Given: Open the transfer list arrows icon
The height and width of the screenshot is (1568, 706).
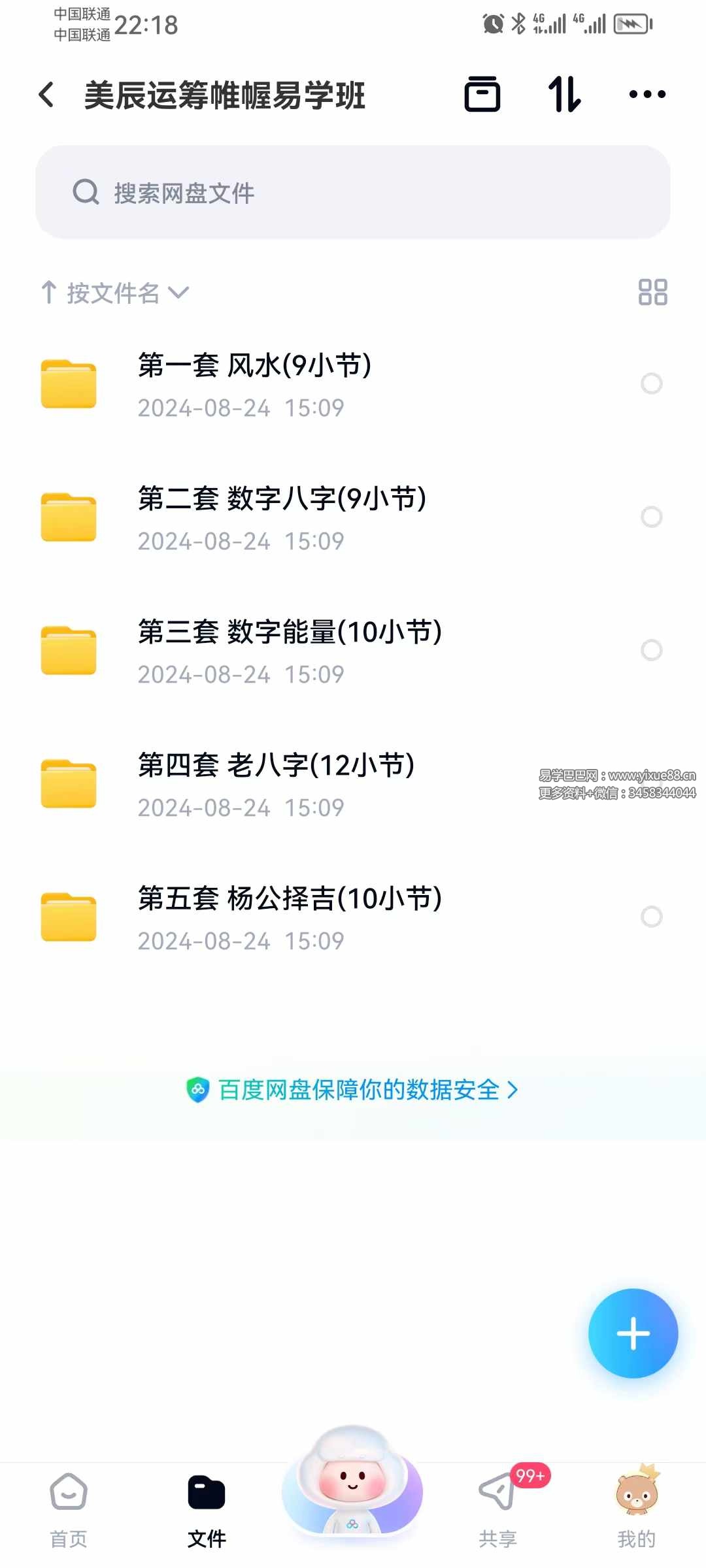Looking at the screenshot, I should point(563,95).
